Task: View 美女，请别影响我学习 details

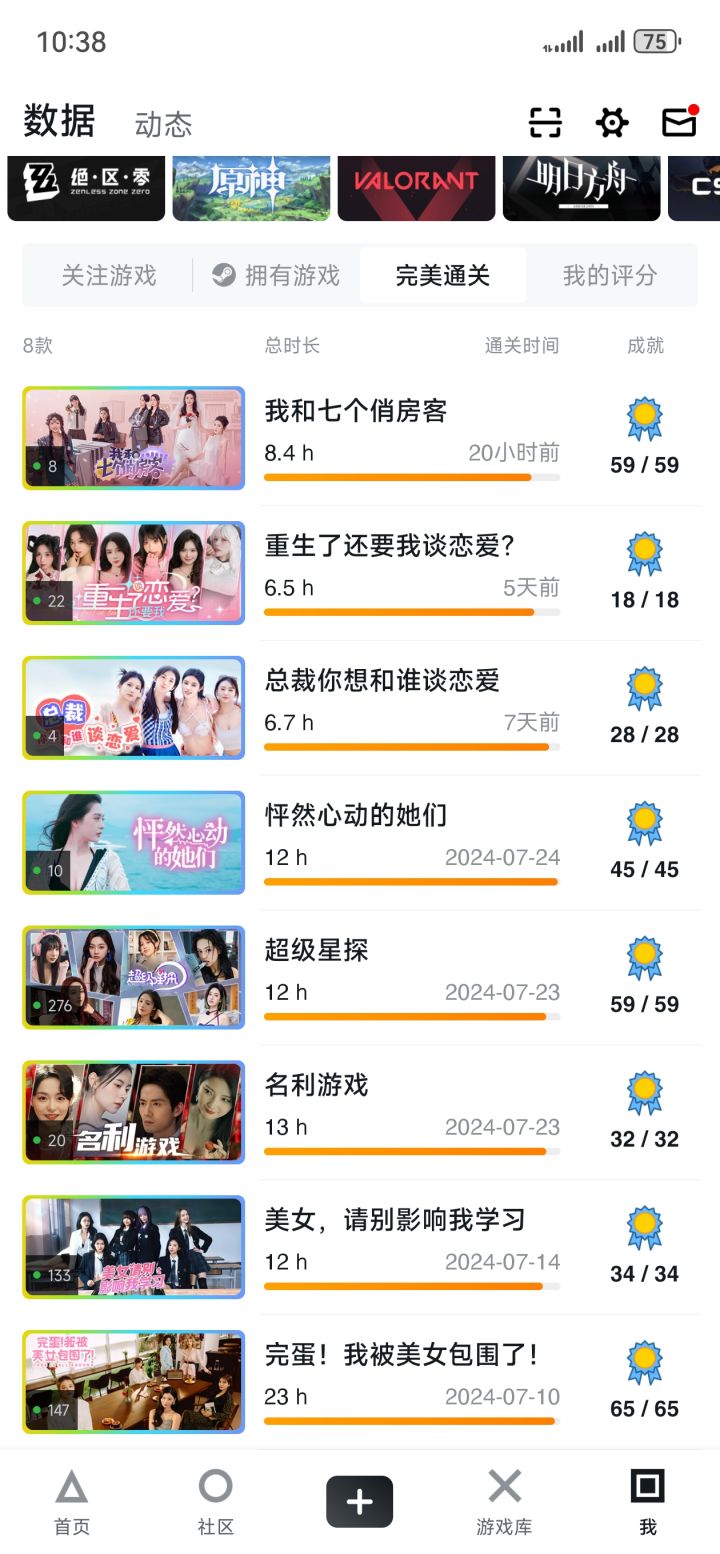Action: (394, 1220)
